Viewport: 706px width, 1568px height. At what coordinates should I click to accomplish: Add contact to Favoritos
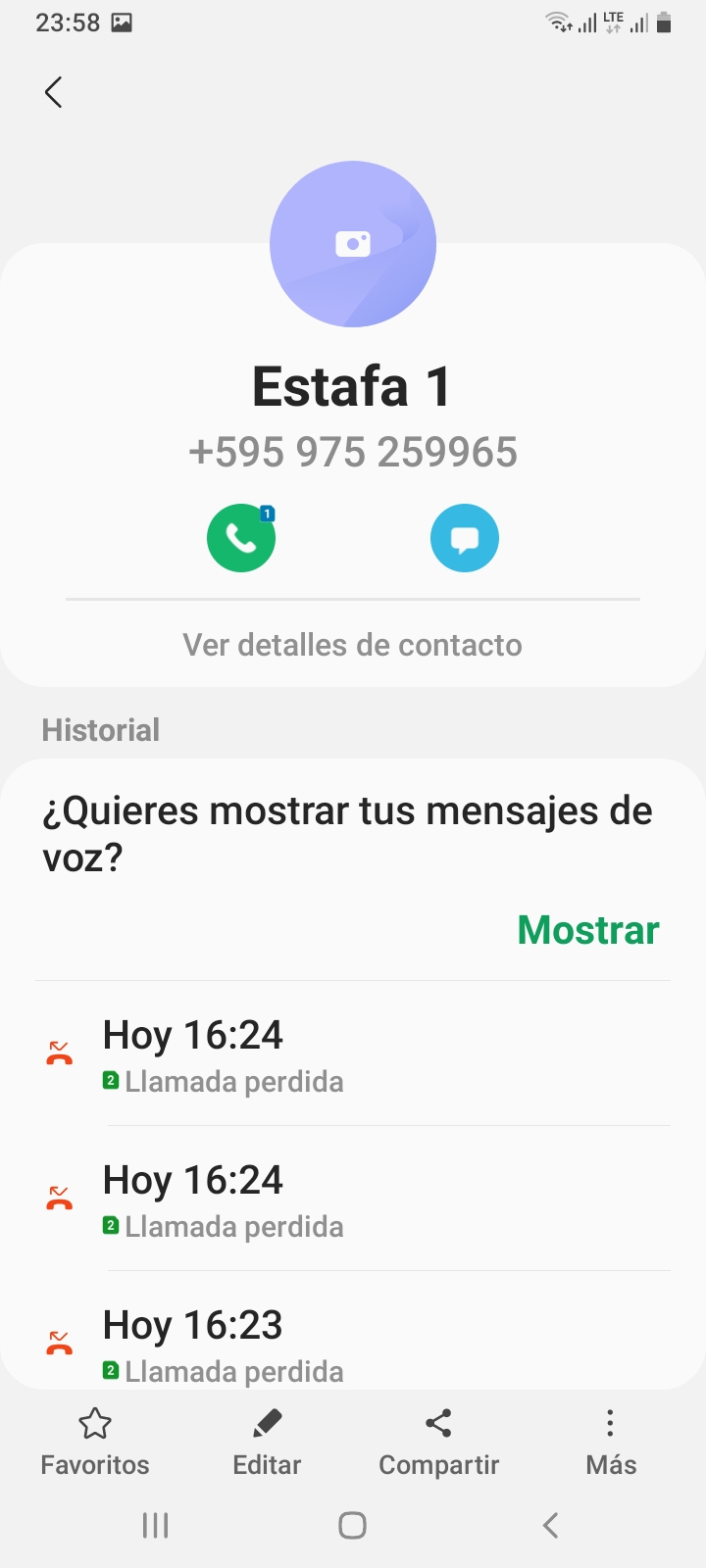point(95,1441)
